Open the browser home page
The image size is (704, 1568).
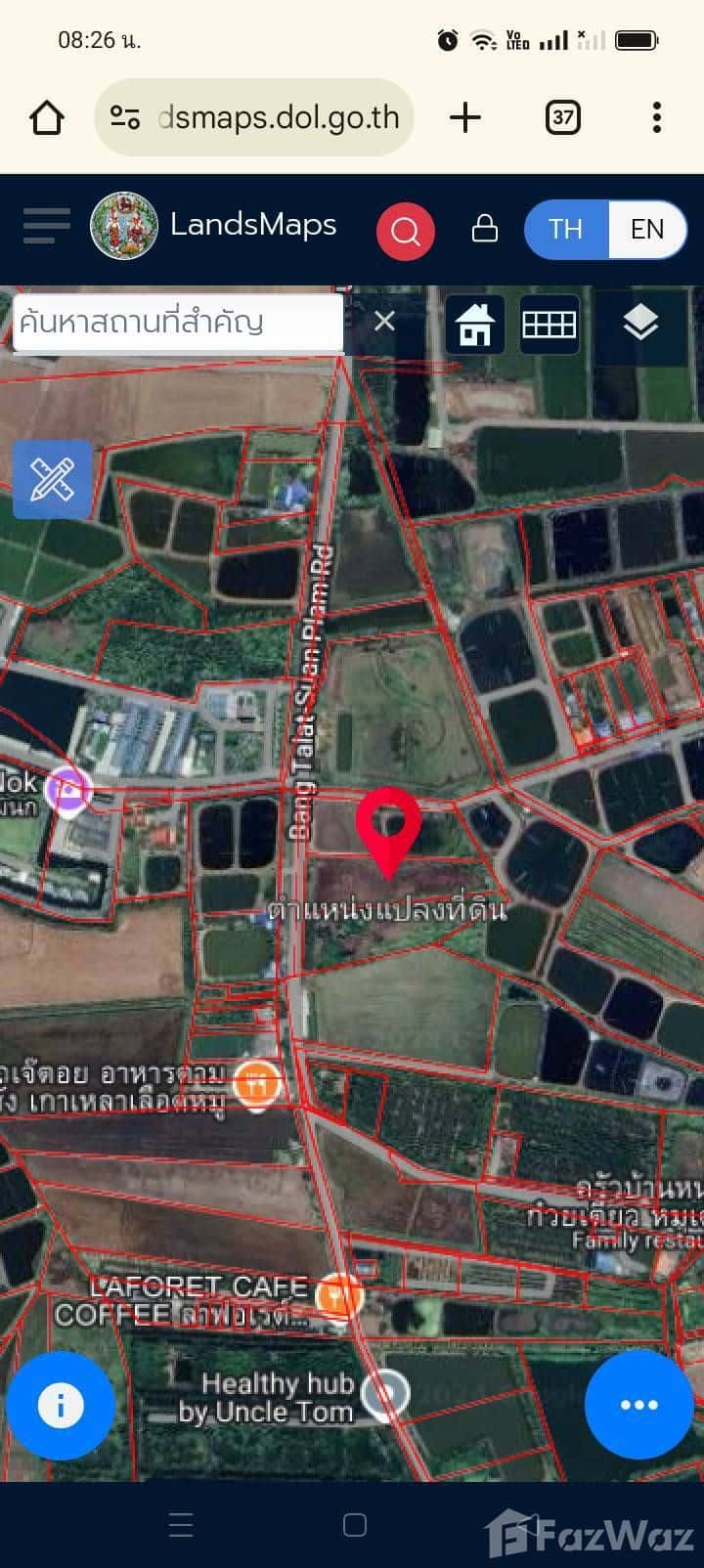click(46, 118)
